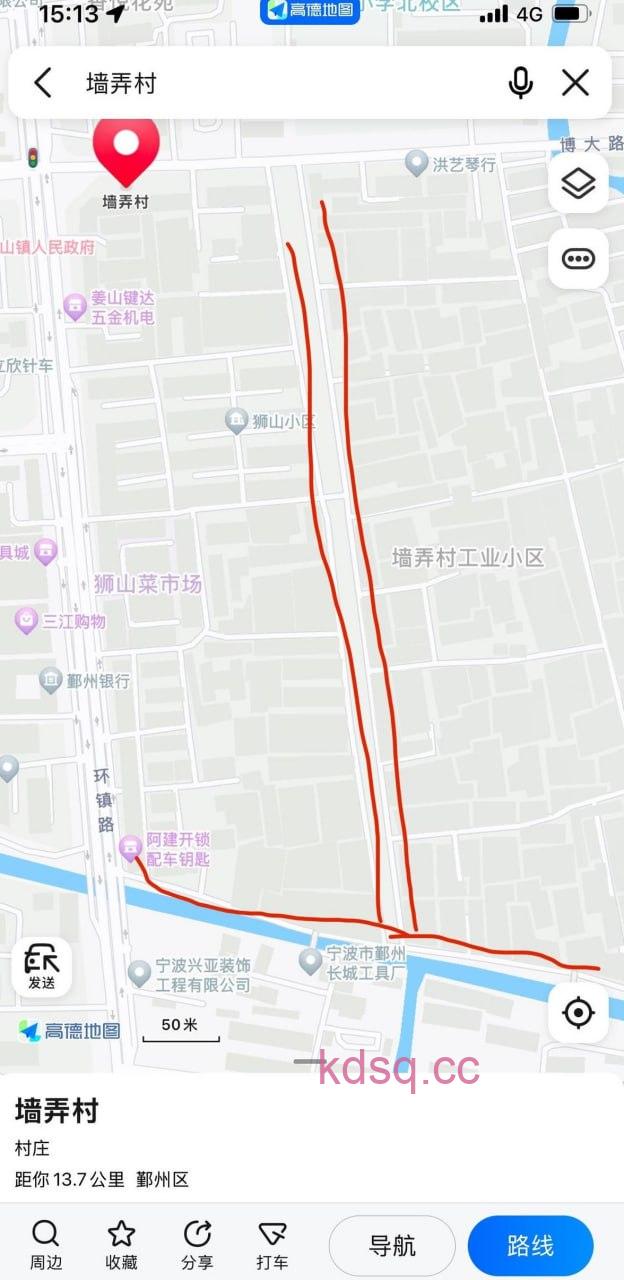Go back from search results
Screen dimensions: 624x1280
42,83
